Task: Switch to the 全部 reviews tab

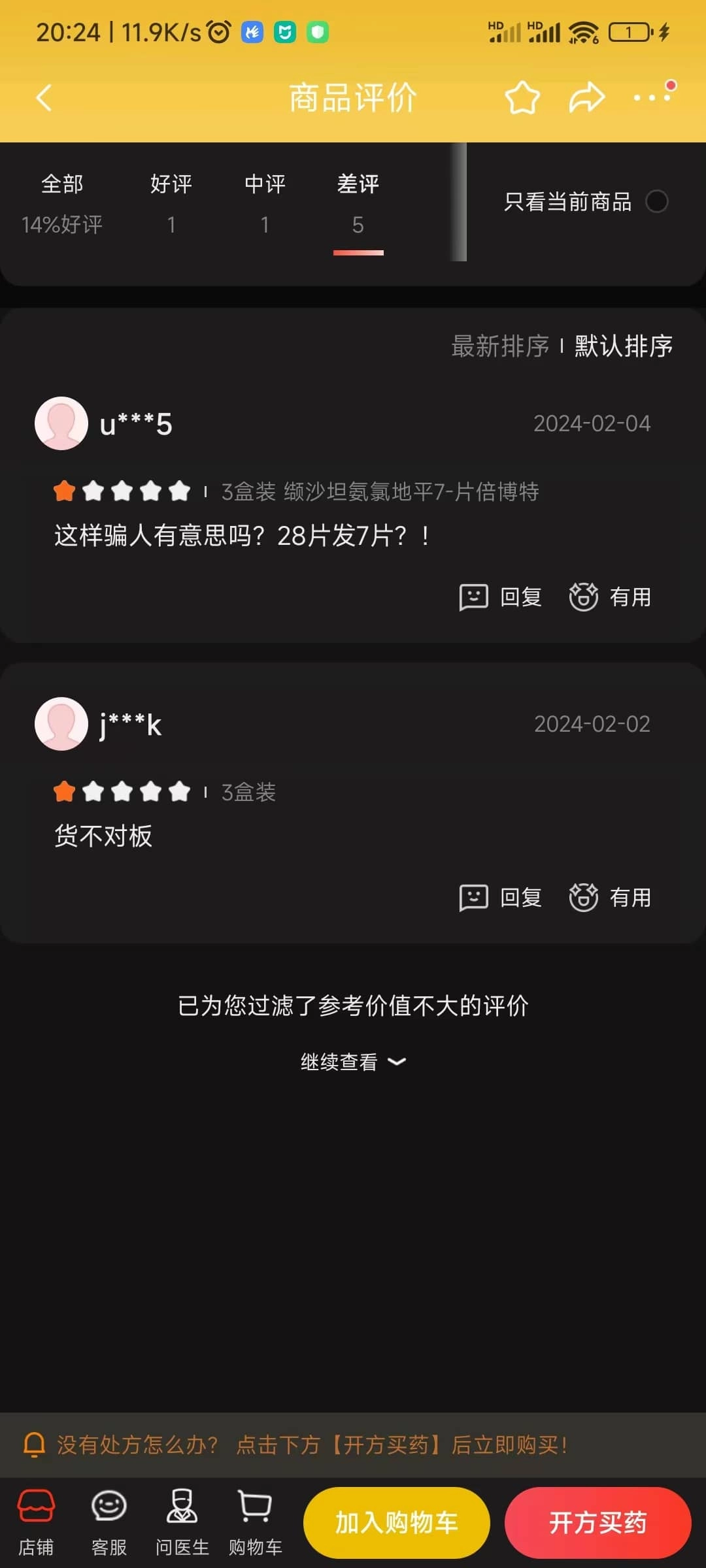Action: tap(62, 204)
